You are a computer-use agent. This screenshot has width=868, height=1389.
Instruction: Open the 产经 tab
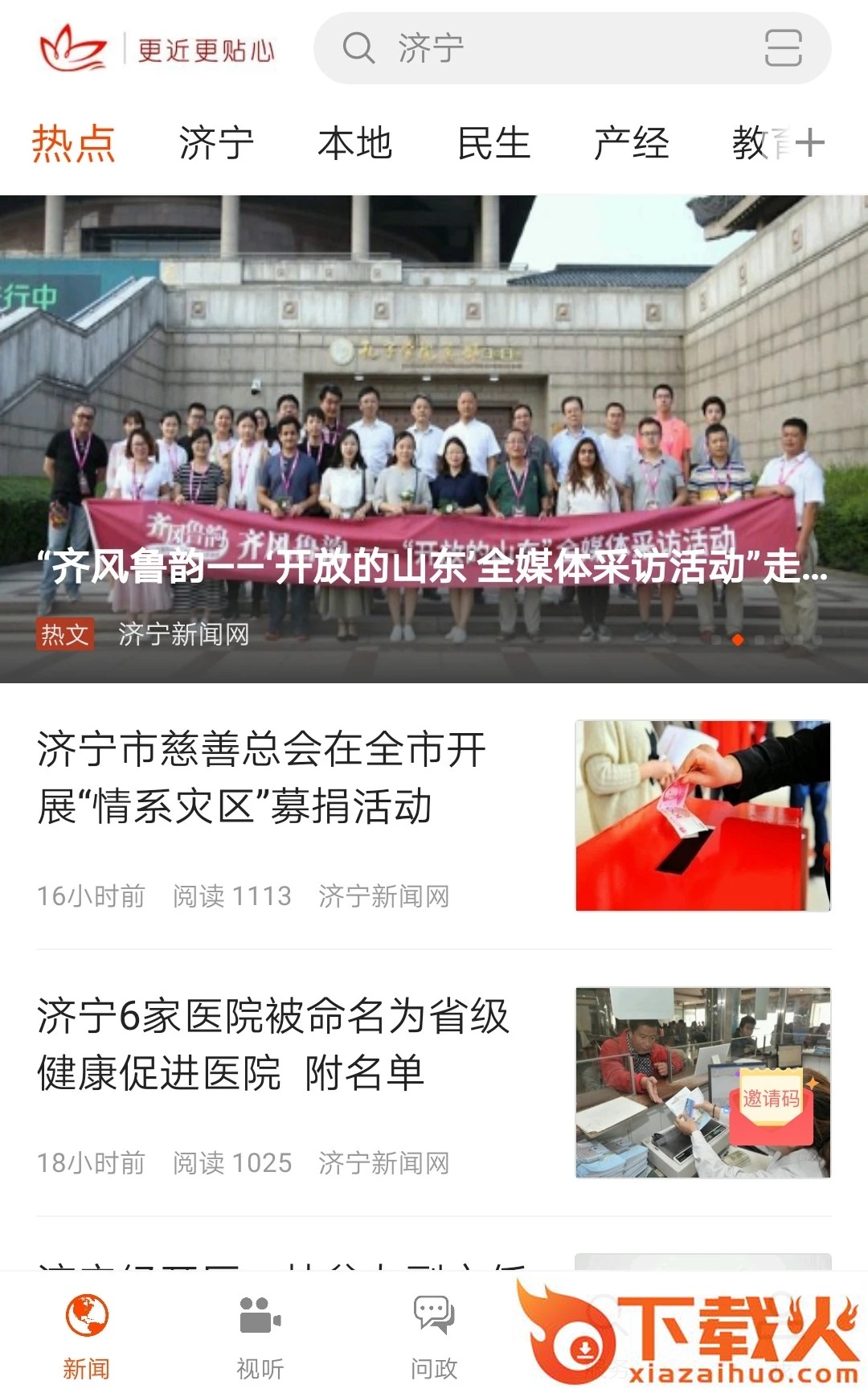[632, 144]
